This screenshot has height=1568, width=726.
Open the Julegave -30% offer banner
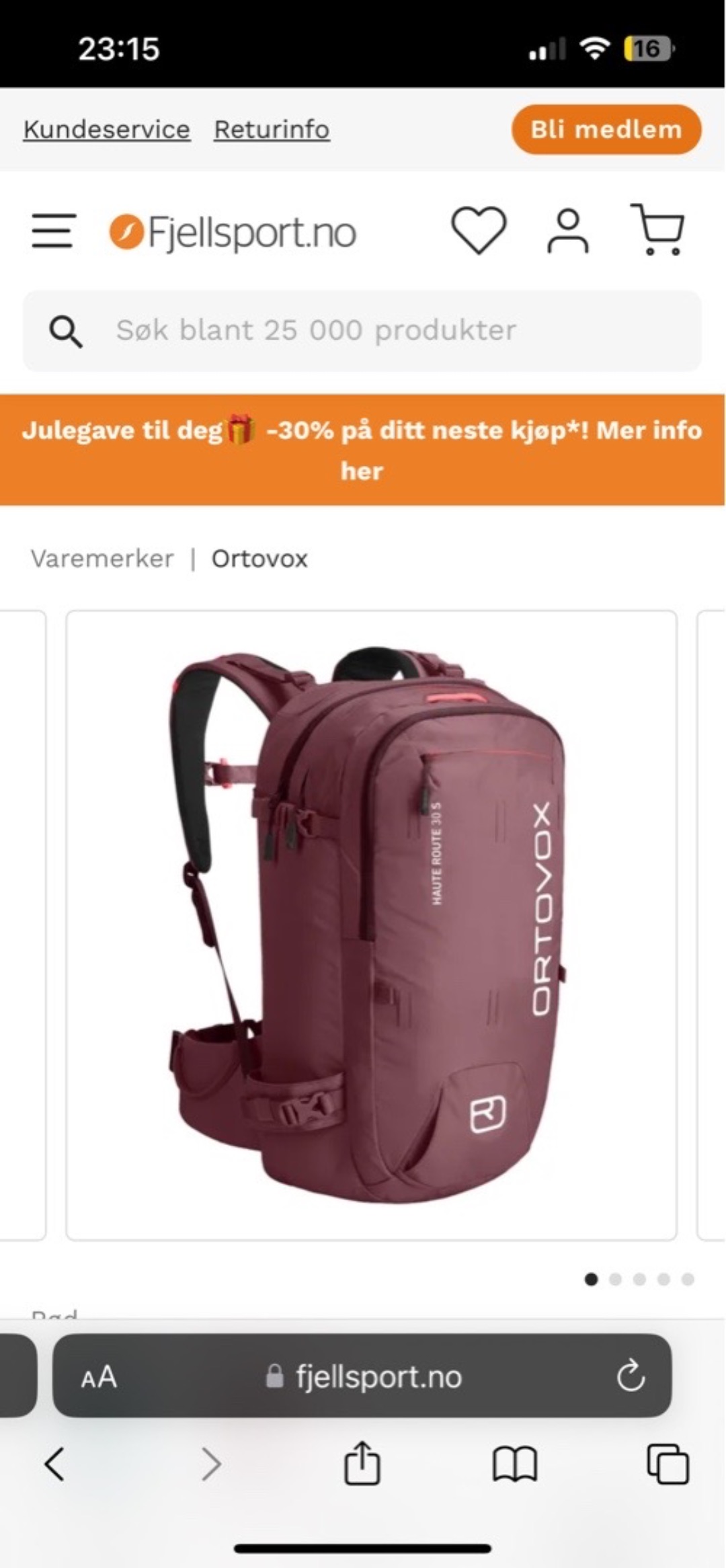(363, 449)
